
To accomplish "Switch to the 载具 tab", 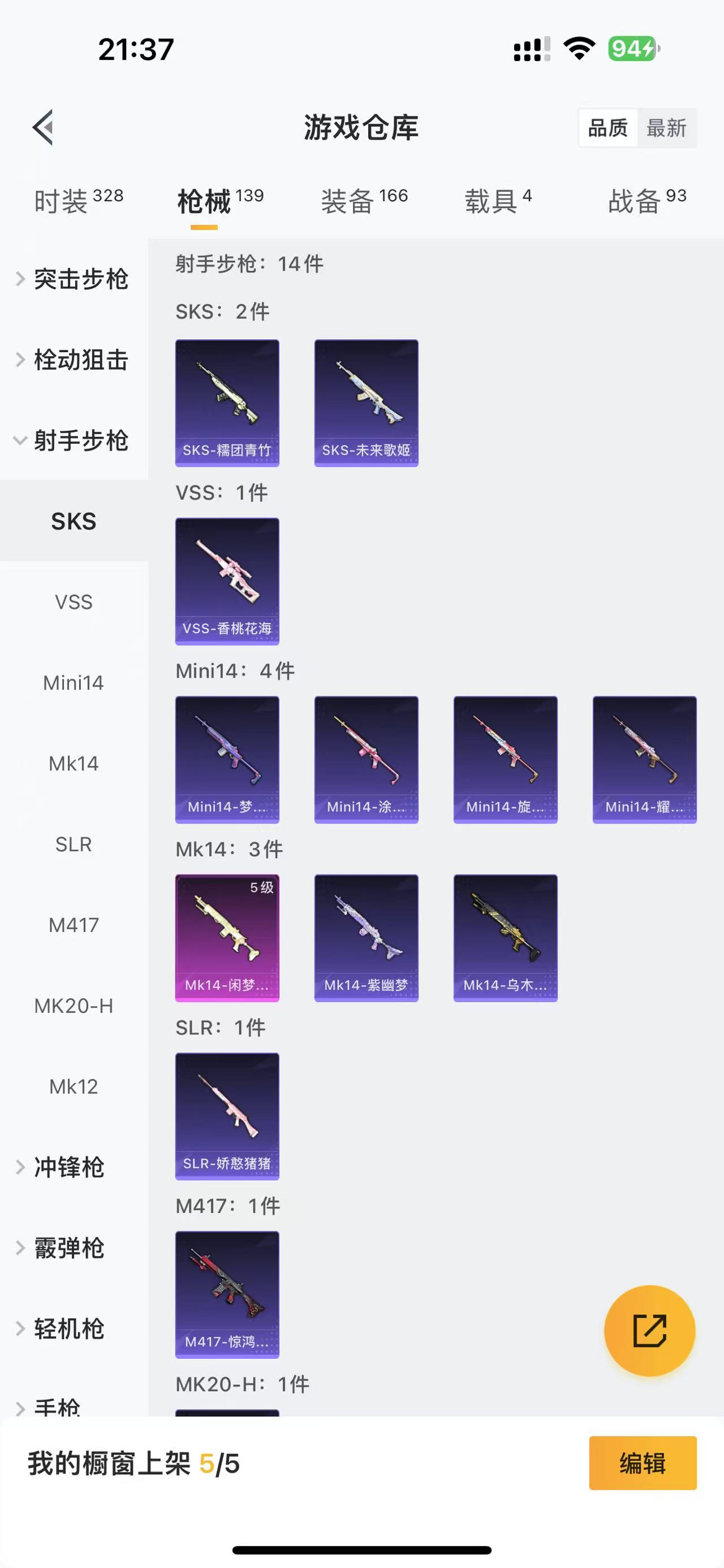I will tap(498, 201).
